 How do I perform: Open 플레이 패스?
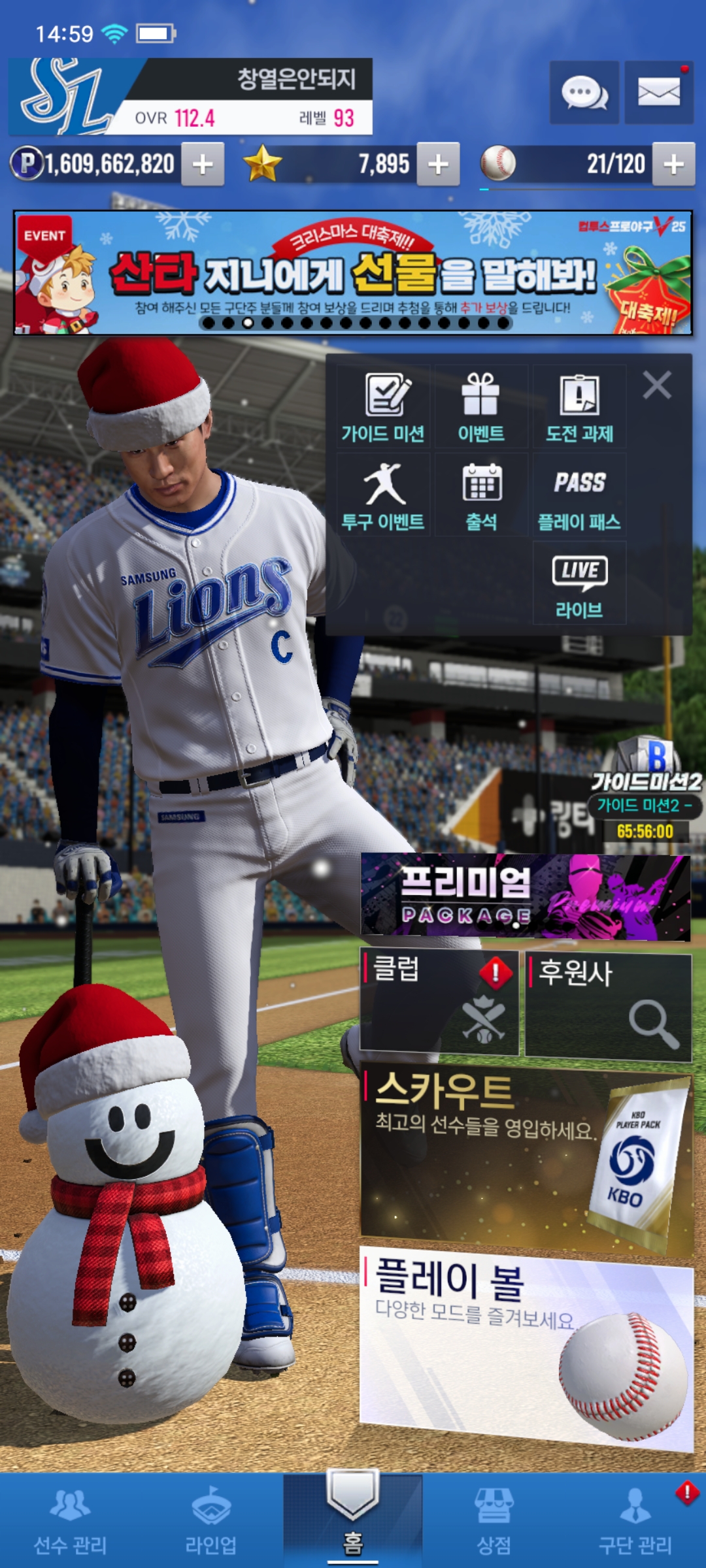pyautogui.click(x=579, y=495)
